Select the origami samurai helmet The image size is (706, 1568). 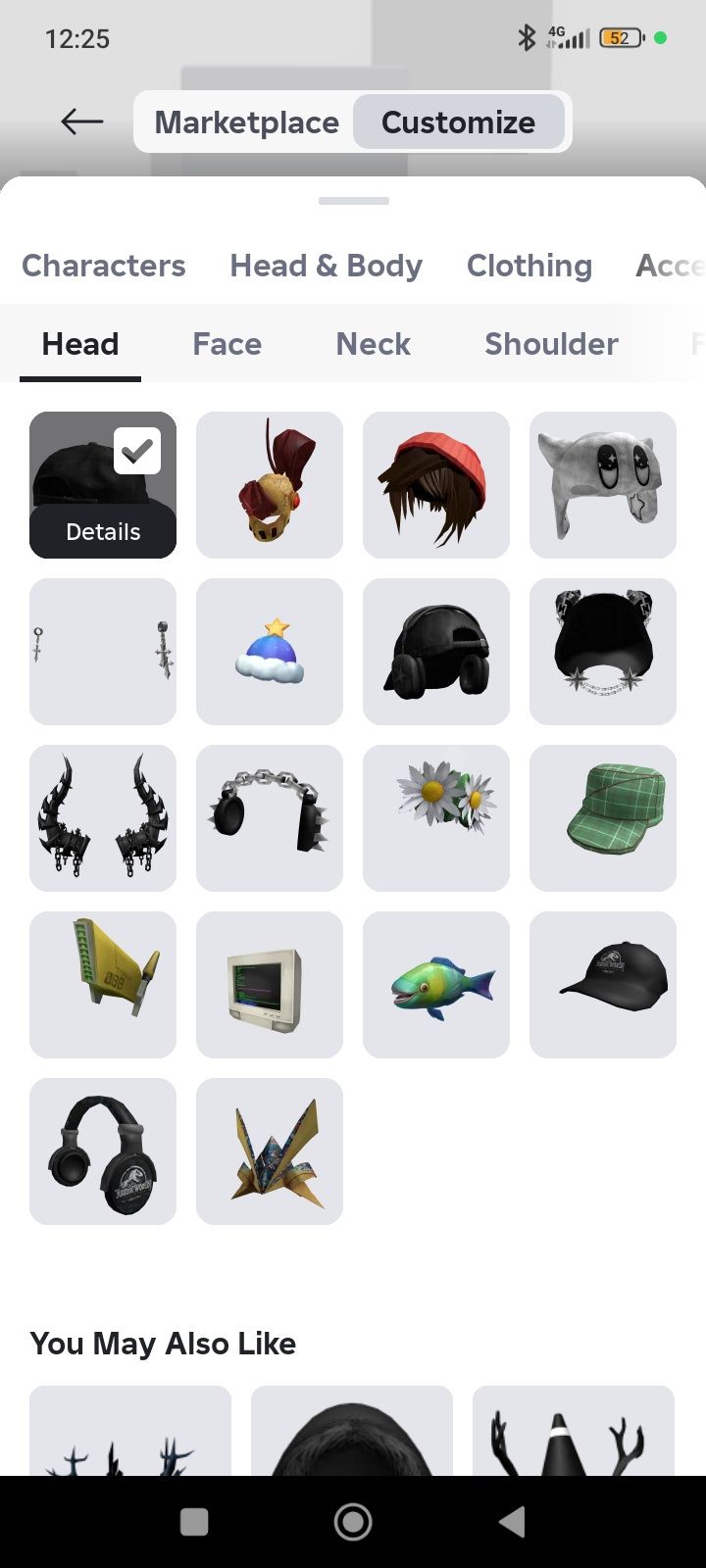point(270,1151)
